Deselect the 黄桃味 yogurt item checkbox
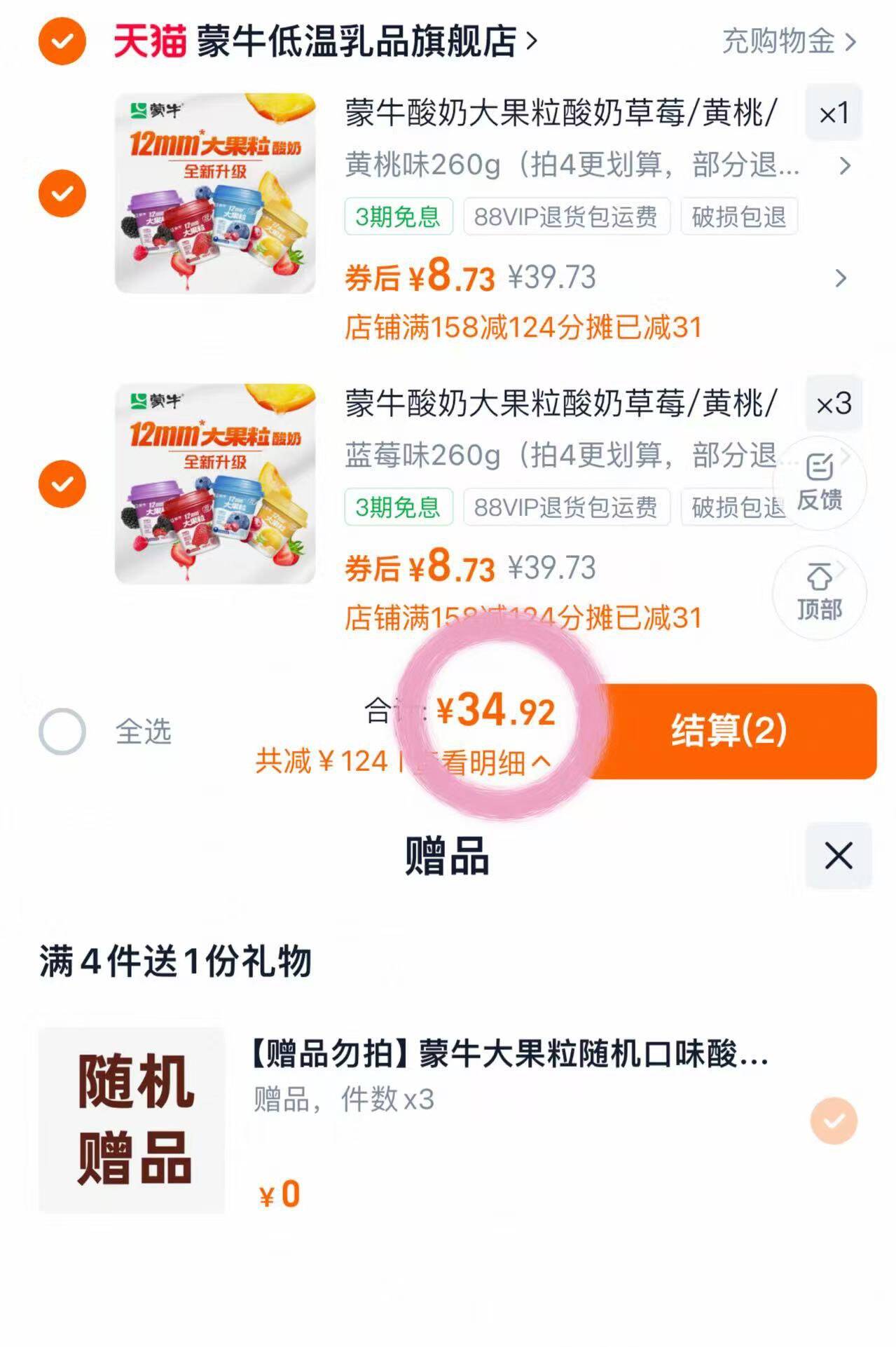Viewport: 896px width, 1347px height. 62,193
